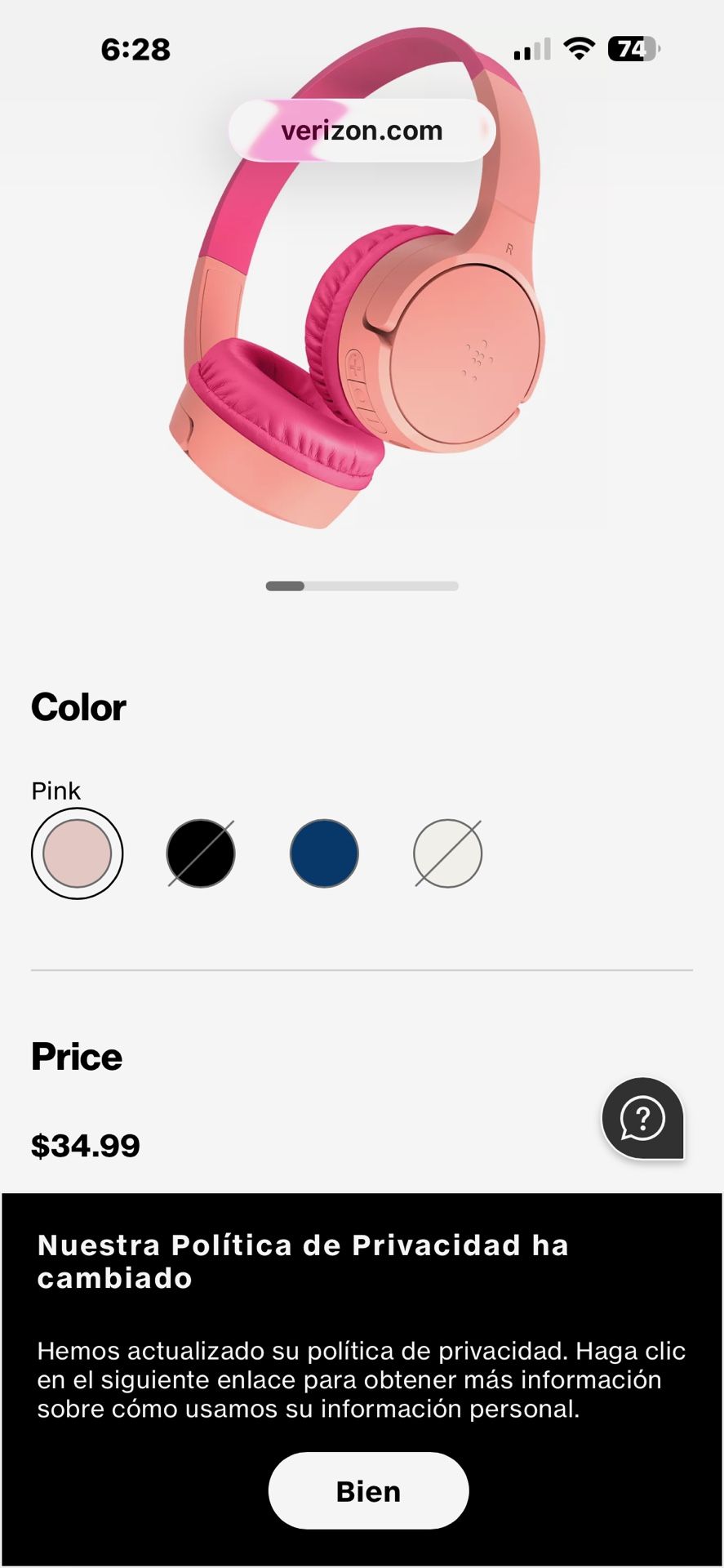
Task: Pick the navy blue color swatch
Action: tap(324, 853)
